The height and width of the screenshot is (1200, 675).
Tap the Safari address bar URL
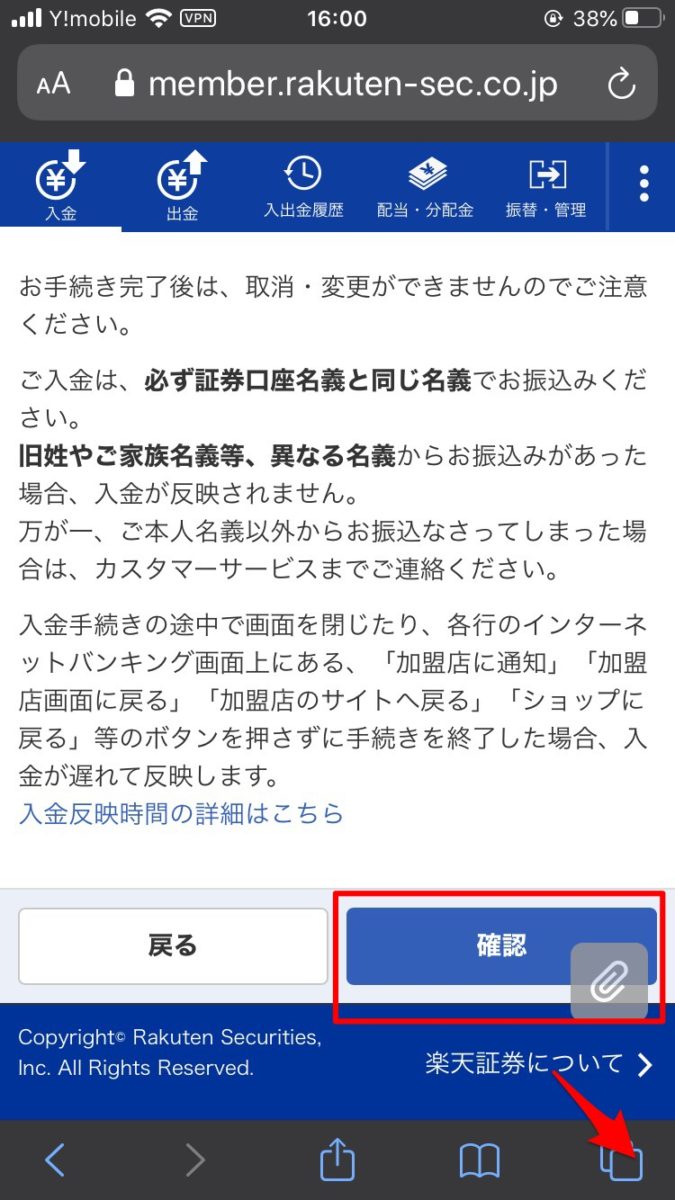click(x=350, y=84)
